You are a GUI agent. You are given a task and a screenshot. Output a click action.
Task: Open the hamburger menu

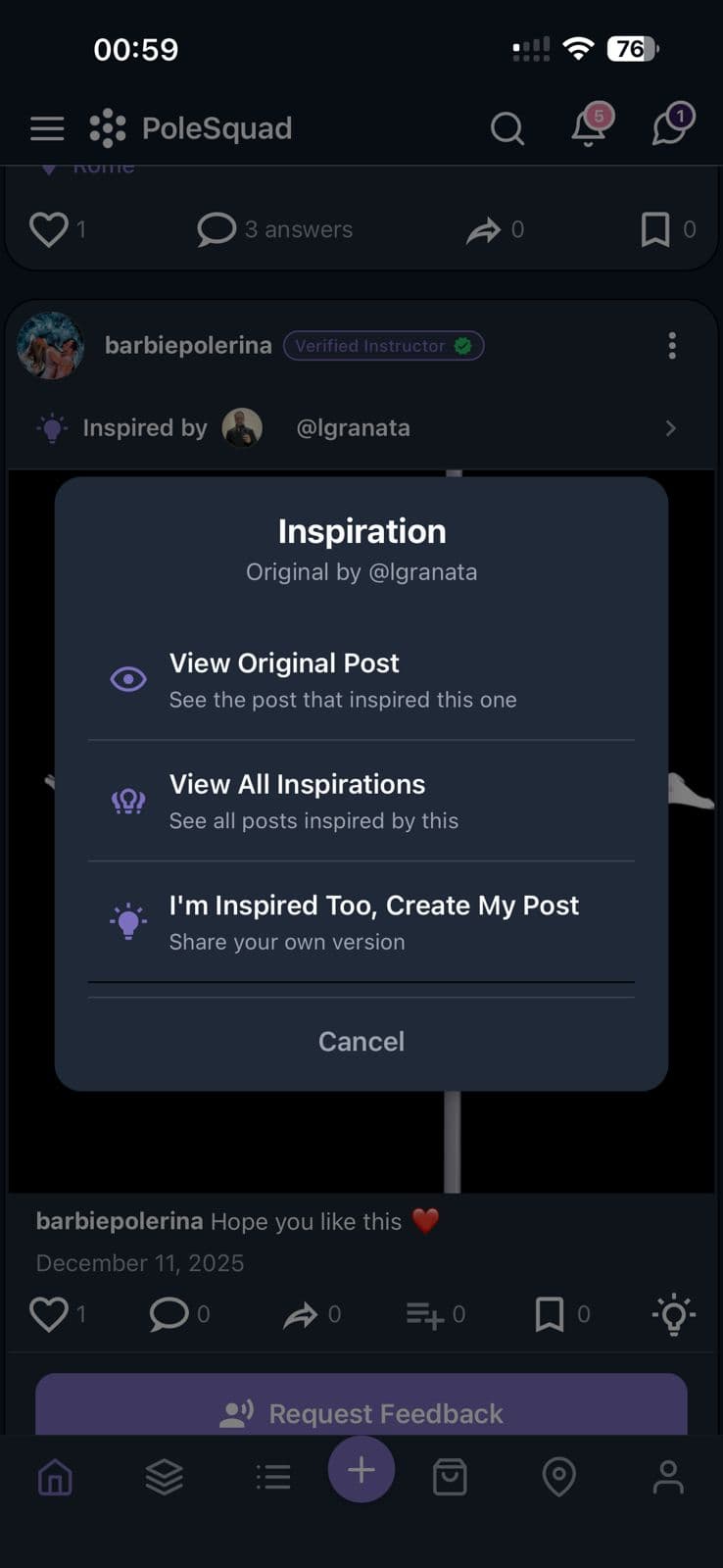click(x=46, y=127)
